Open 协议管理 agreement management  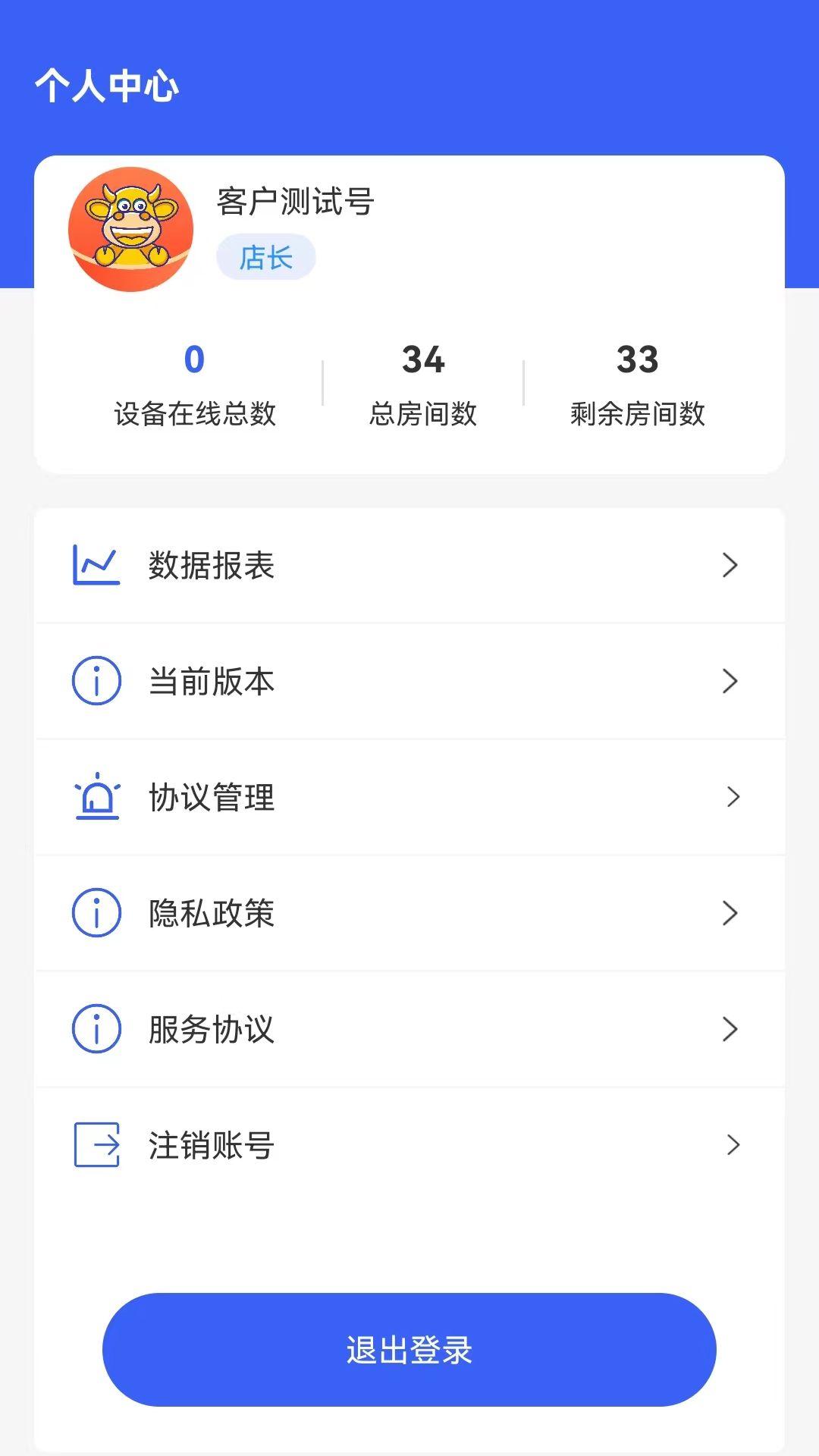(x=409, y=797)
